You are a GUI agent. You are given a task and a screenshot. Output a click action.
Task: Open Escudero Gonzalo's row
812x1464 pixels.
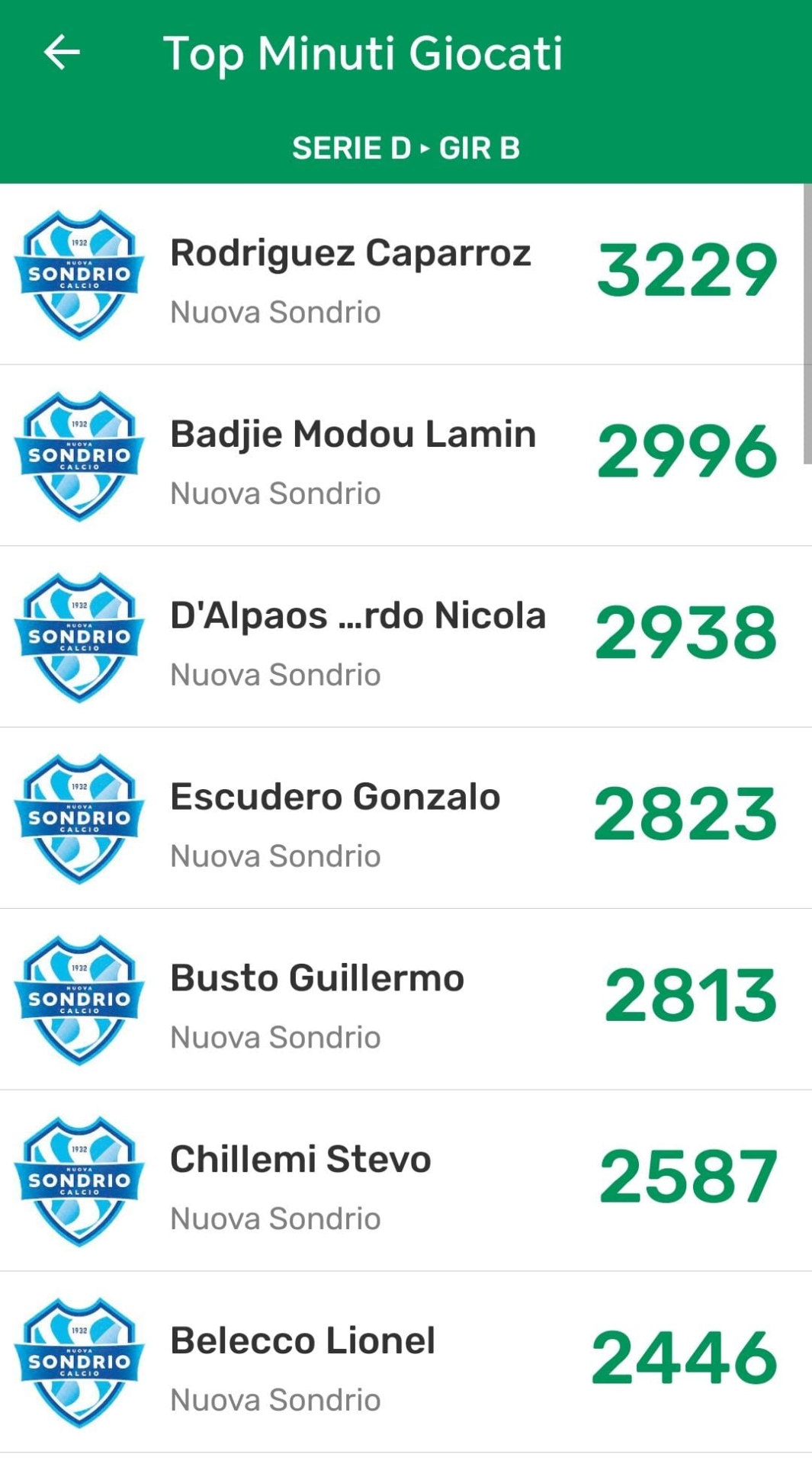(x=404, y=819)
